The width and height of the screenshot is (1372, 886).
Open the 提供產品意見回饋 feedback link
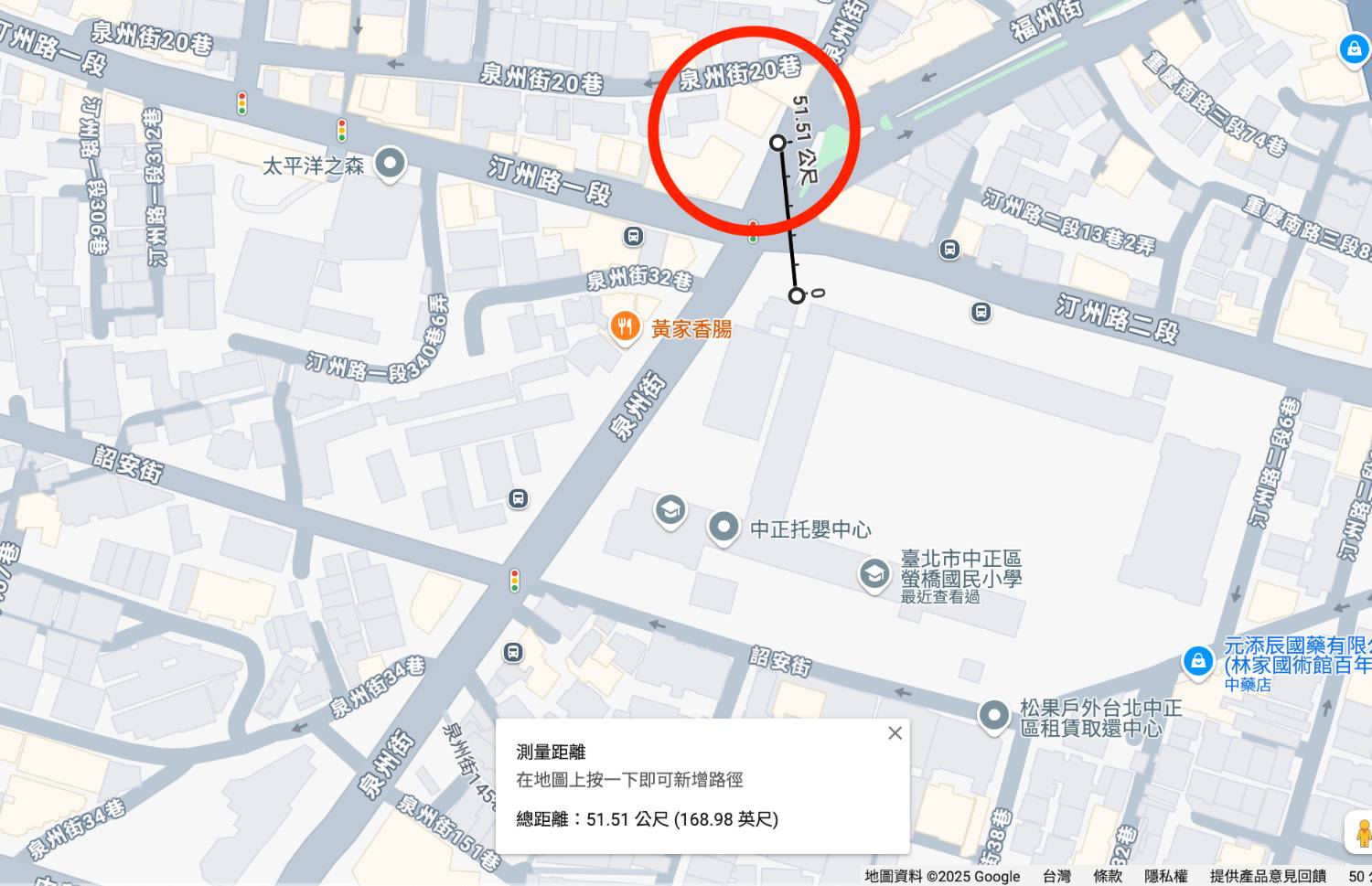pos(1267,876)
